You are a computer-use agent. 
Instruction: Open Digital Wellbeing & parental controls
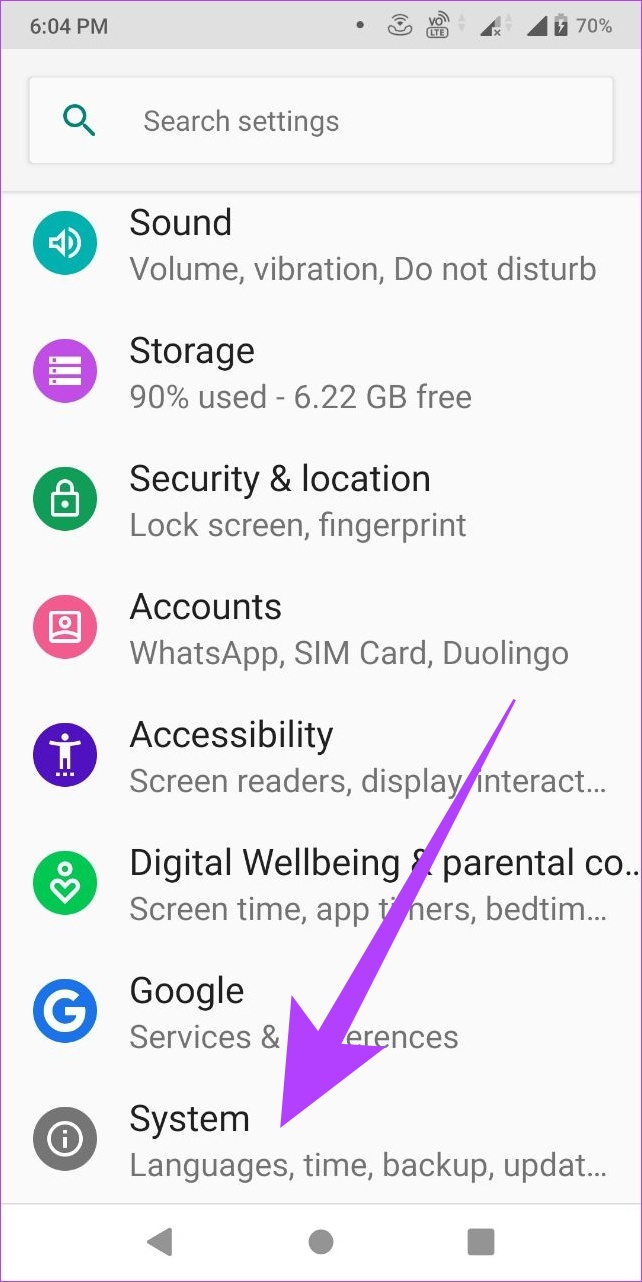point(321,884)
